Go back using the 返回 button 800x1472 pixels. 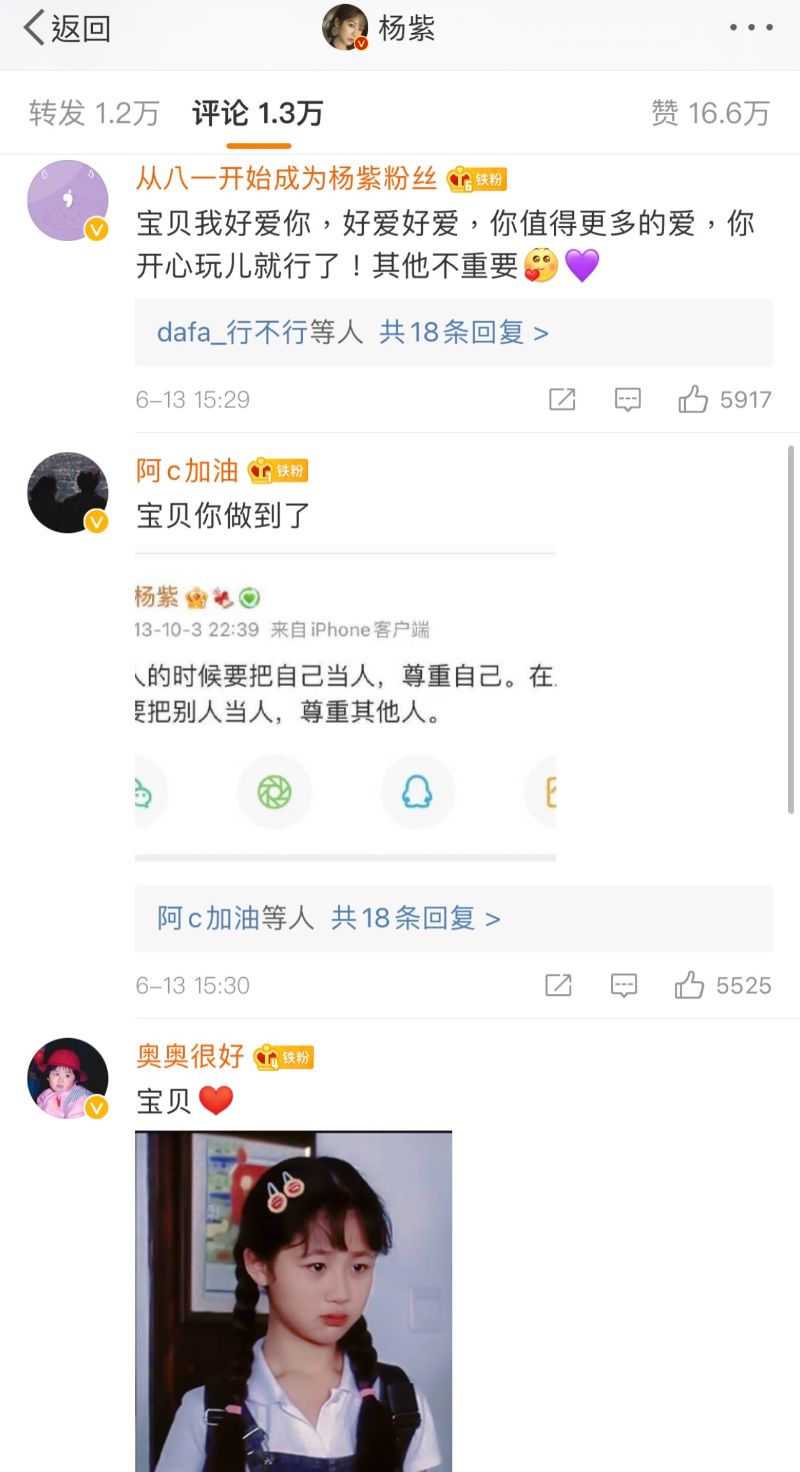click(x=66, y=29)
